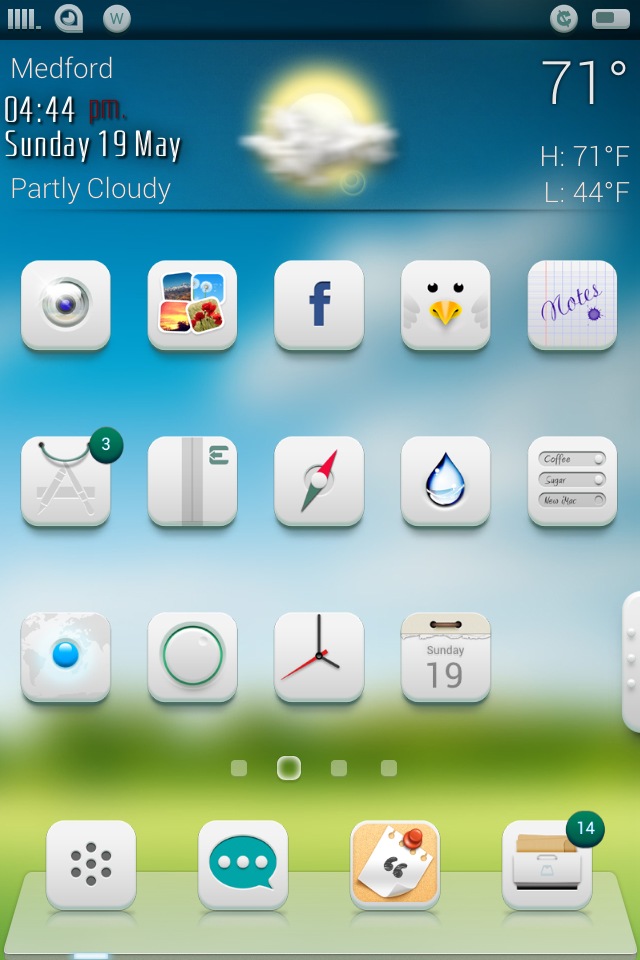The width and height of the screenshot is (640, 960).
Task: Open the dock dial pad app
Action: (91, 864)
